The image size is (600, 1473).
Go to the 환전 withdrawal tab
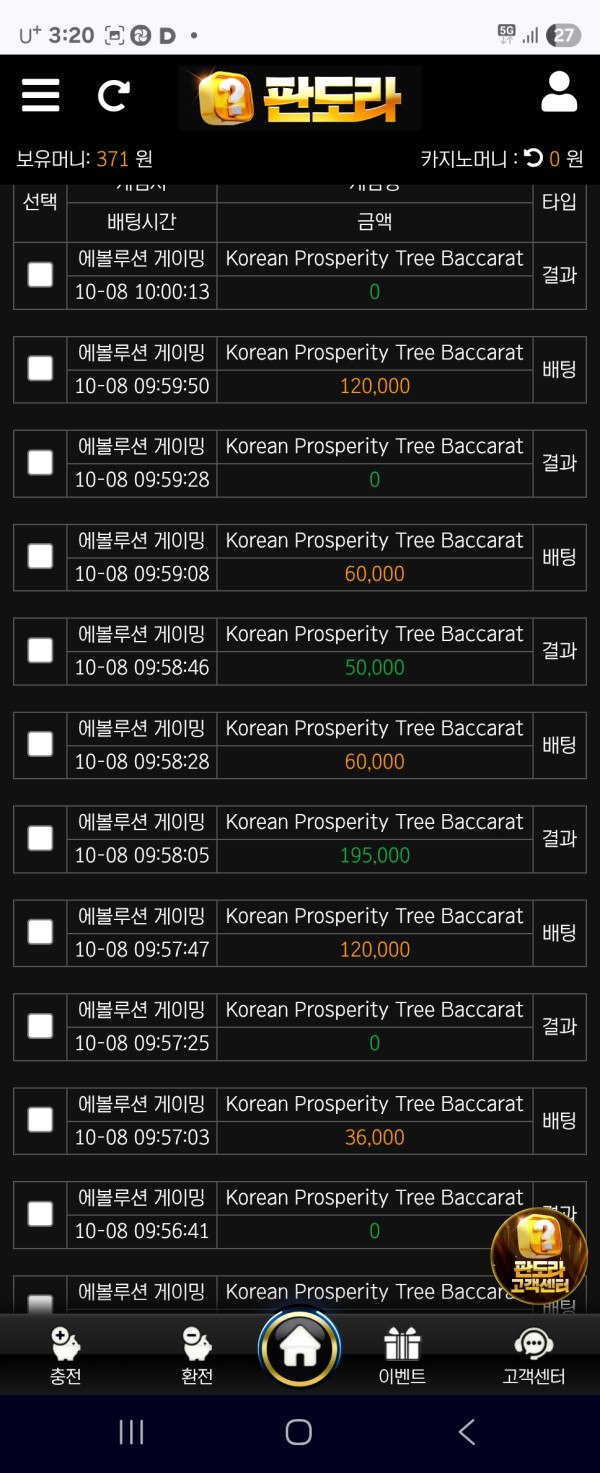coord(197,1355)
